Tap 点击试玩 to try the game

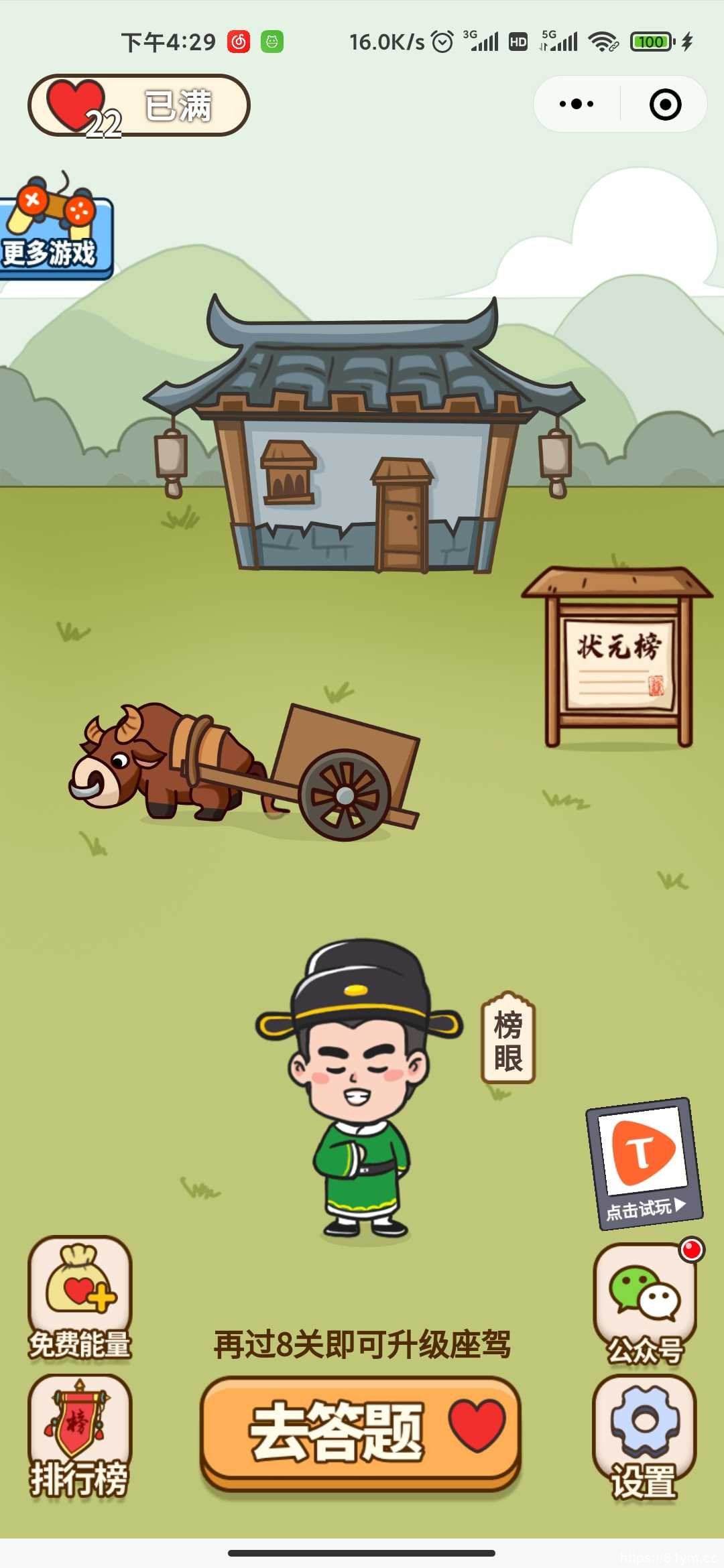(644, 1163)
